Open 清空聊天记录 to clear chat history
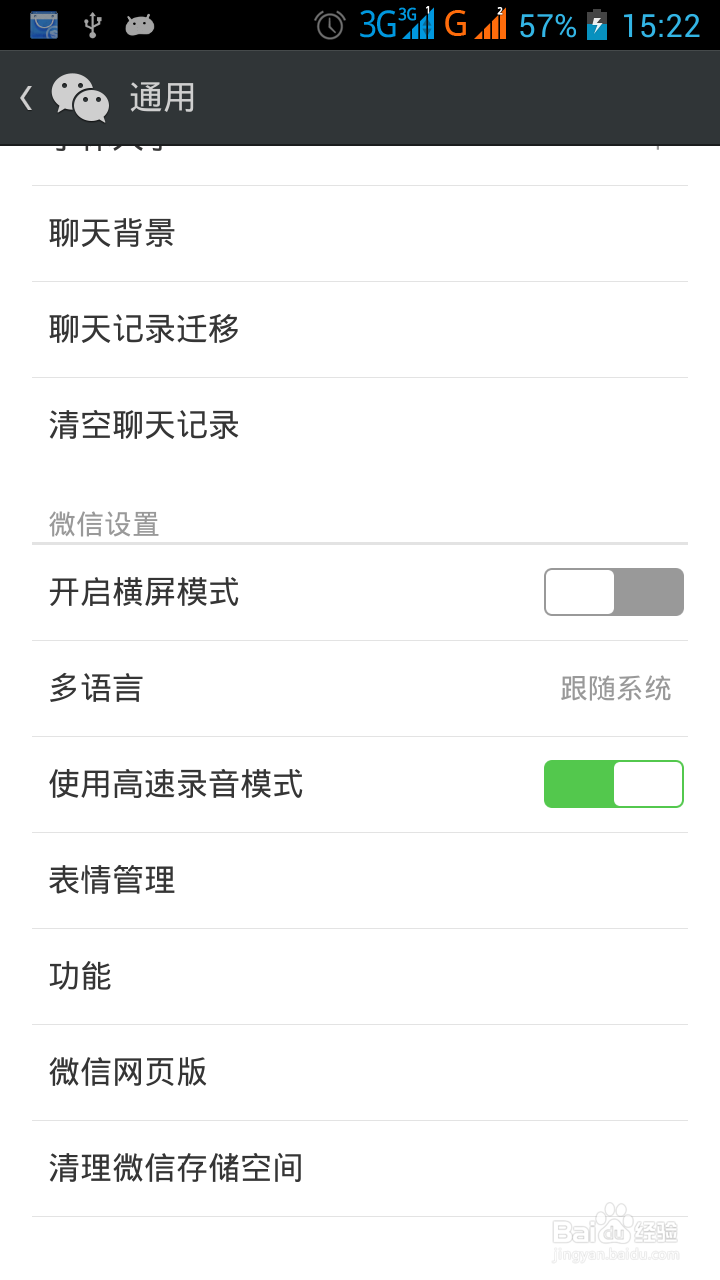720x1280 pixels. (x=360, y=425)
